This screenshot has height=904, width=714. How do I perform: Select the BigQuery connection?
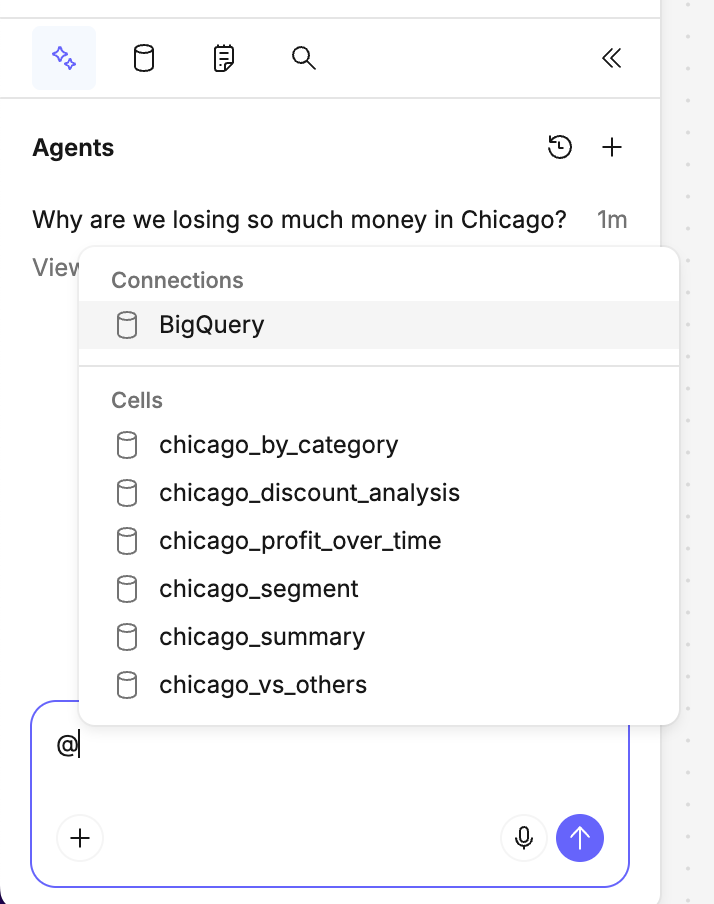(x=211, y=325)
